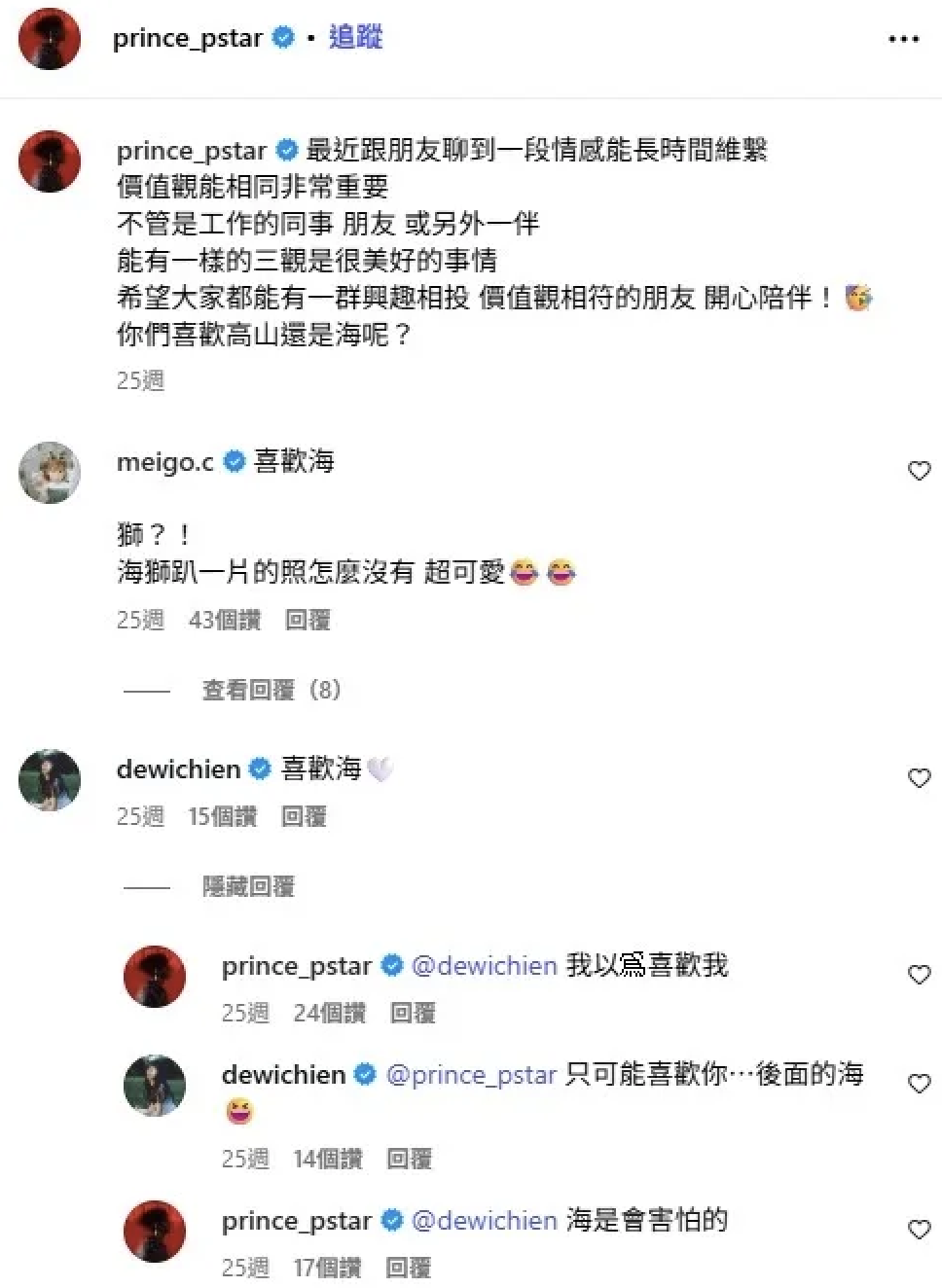Open the three-dot options menu
The image size is (942, 1288).
(904, 38)
